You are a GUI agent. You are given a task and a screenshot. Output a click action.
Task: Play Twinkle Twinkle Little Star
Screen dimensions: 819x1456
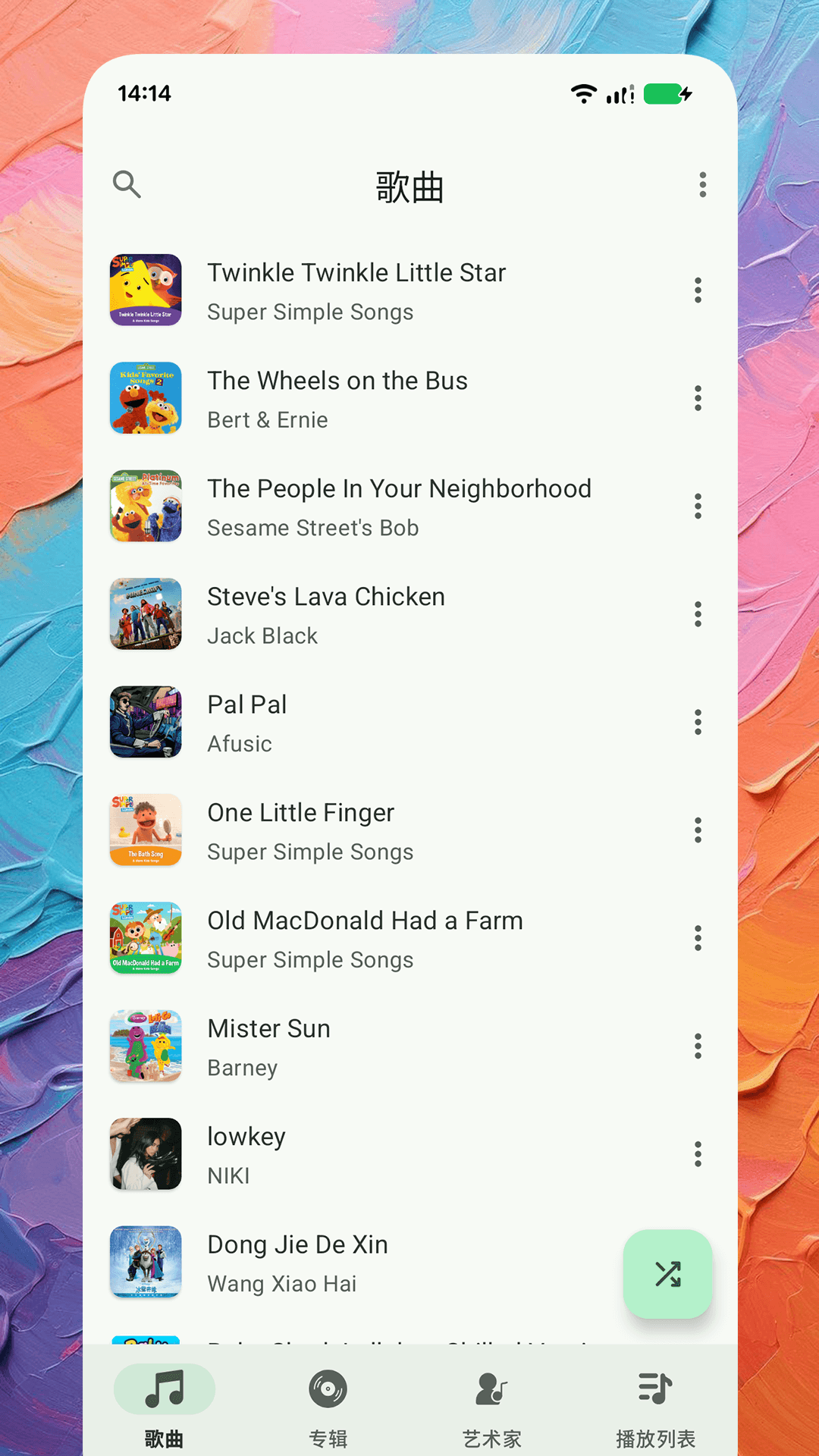pos(356,290)
